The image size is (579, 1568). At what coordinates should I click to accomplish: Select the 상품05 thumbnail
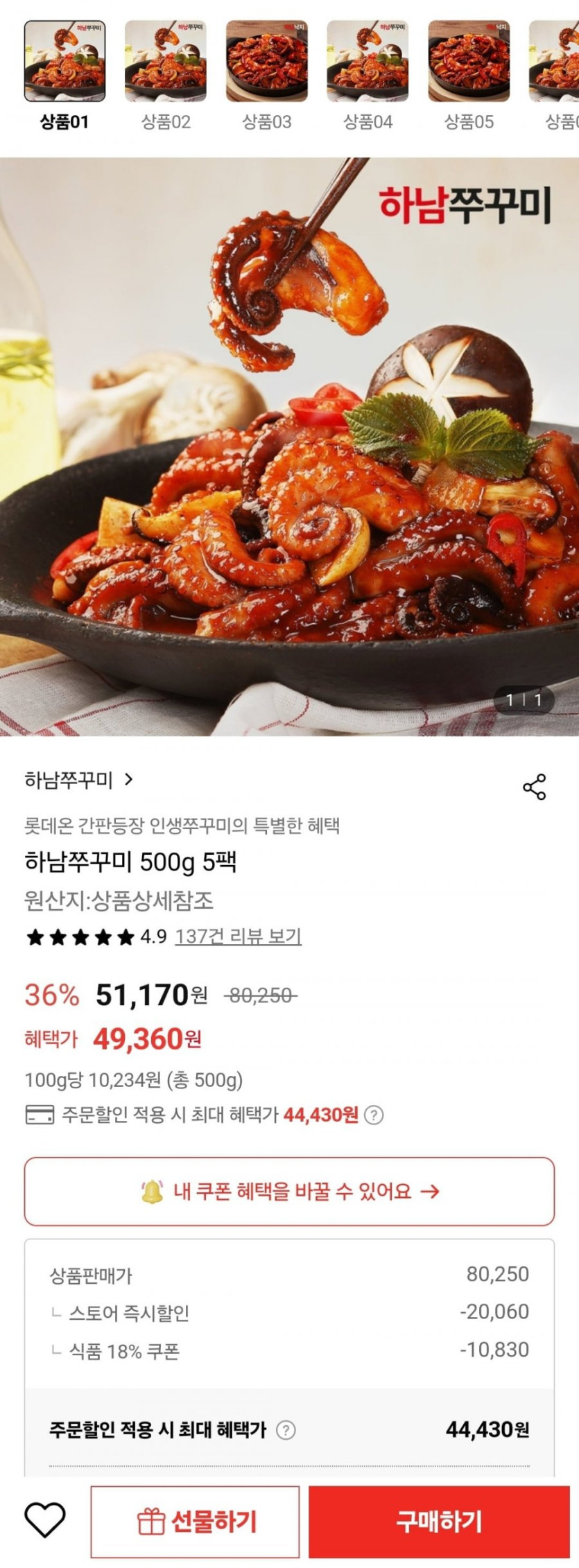click(x=469, y=62)
